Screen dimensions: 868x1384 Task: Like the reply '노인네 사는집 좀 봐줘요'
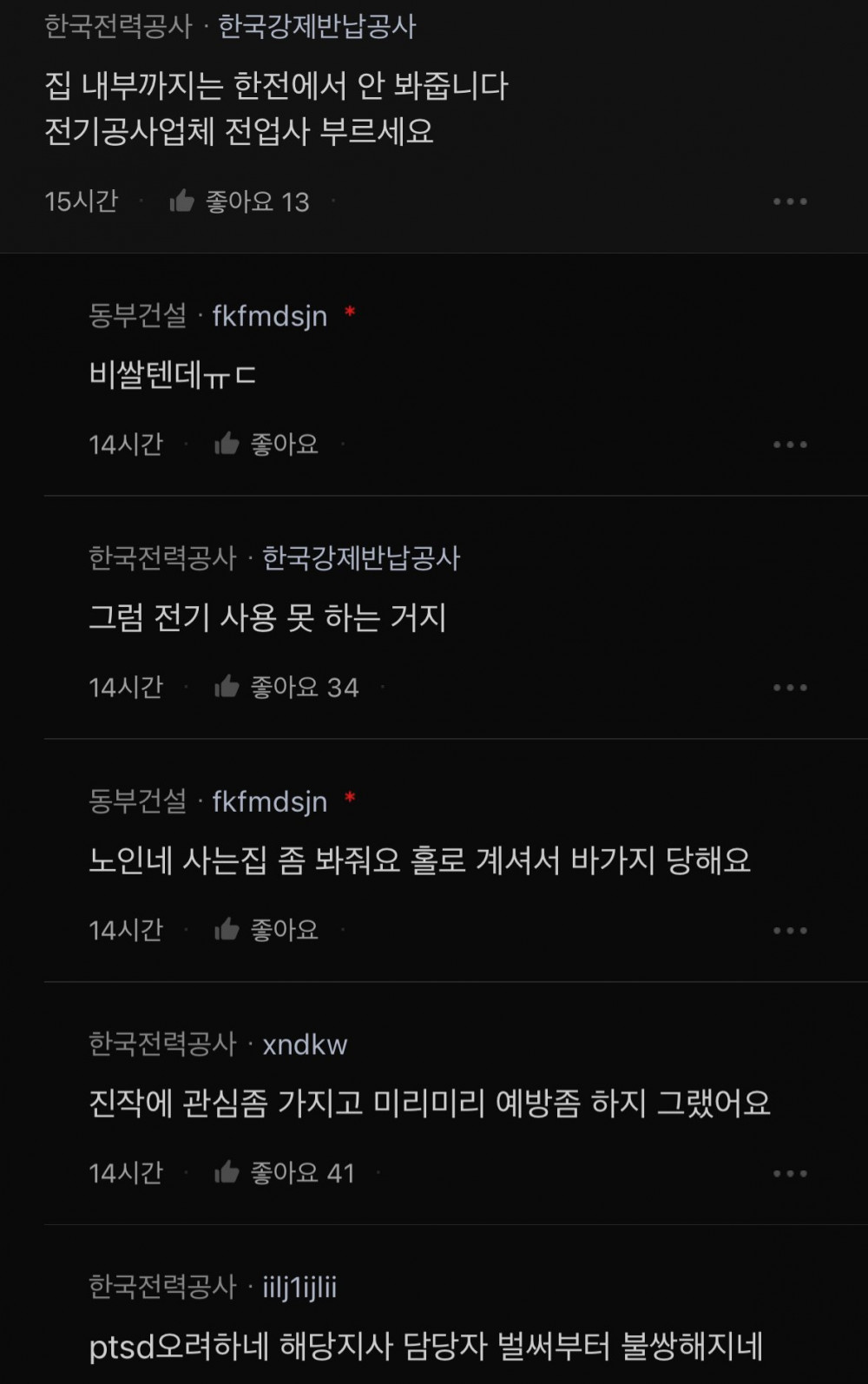tap(227, 931)
